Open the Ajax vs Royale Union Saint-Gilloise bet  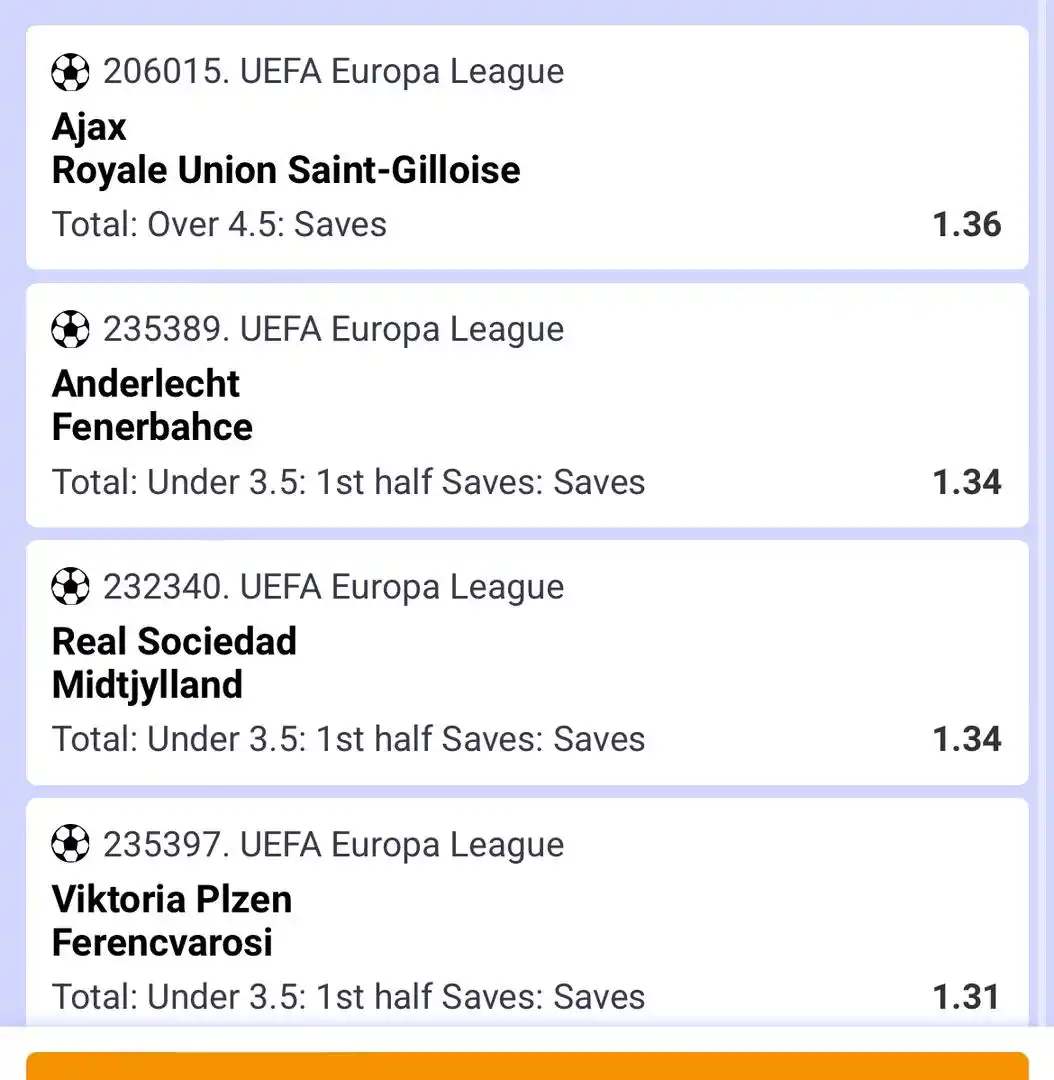point(527,148)
